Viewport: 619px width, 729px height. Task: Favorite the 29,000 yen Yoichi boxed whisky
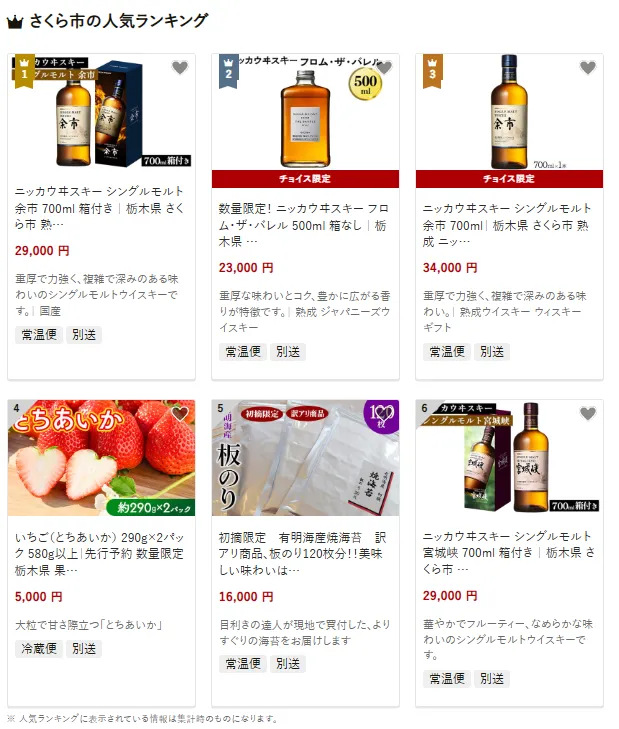coord(179,68)
